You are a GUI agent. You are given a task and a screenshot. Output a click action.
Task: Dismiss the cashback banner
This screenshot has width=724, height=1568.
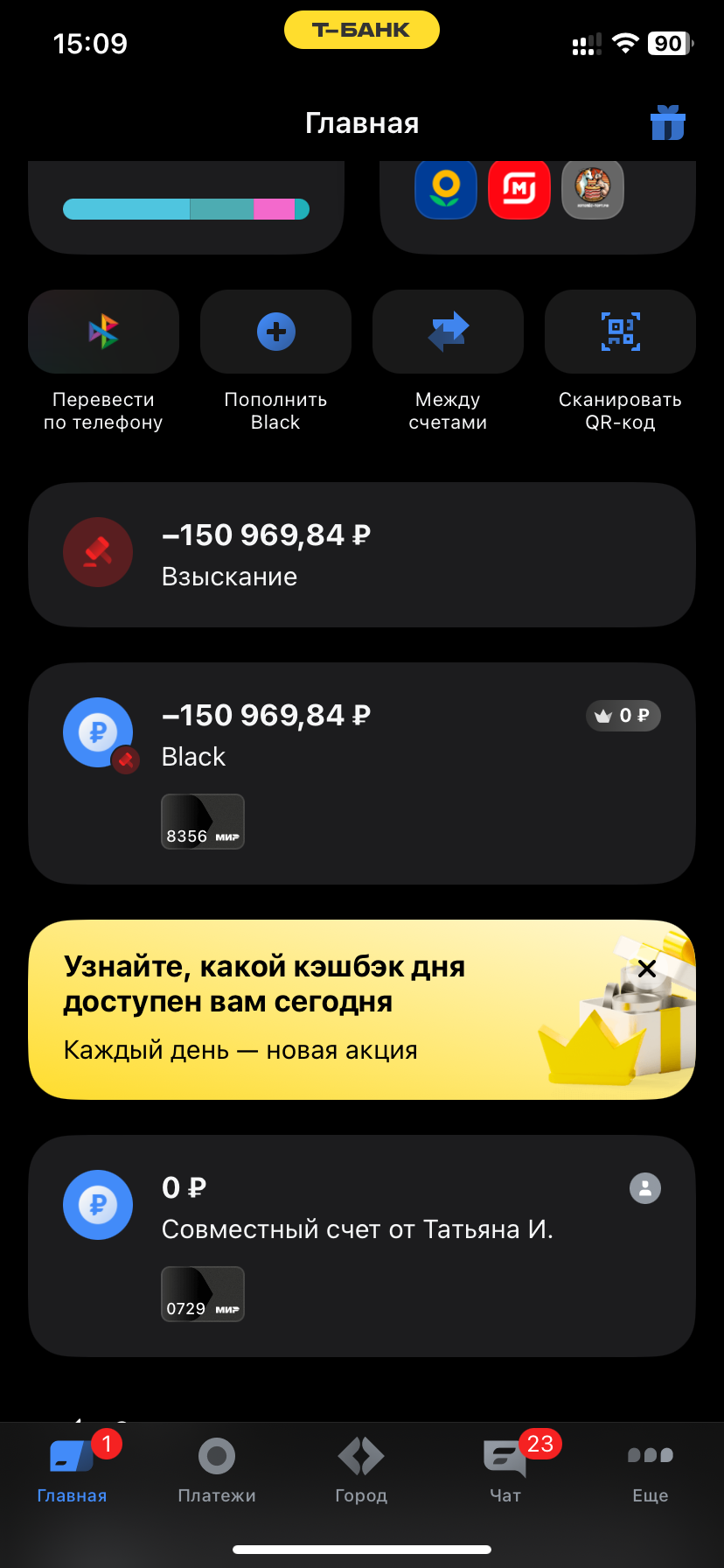(x=647, y=969)
